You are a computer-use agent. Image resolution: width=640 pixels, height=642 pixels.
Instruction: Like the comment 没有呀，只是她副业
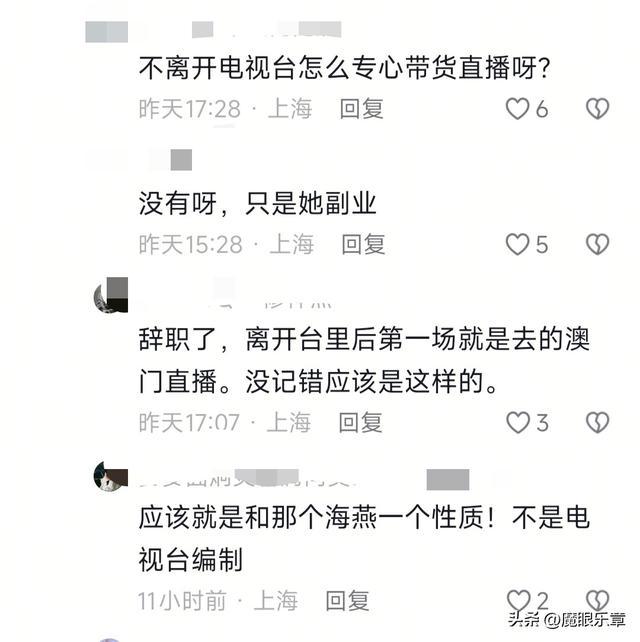coord(517,244)
